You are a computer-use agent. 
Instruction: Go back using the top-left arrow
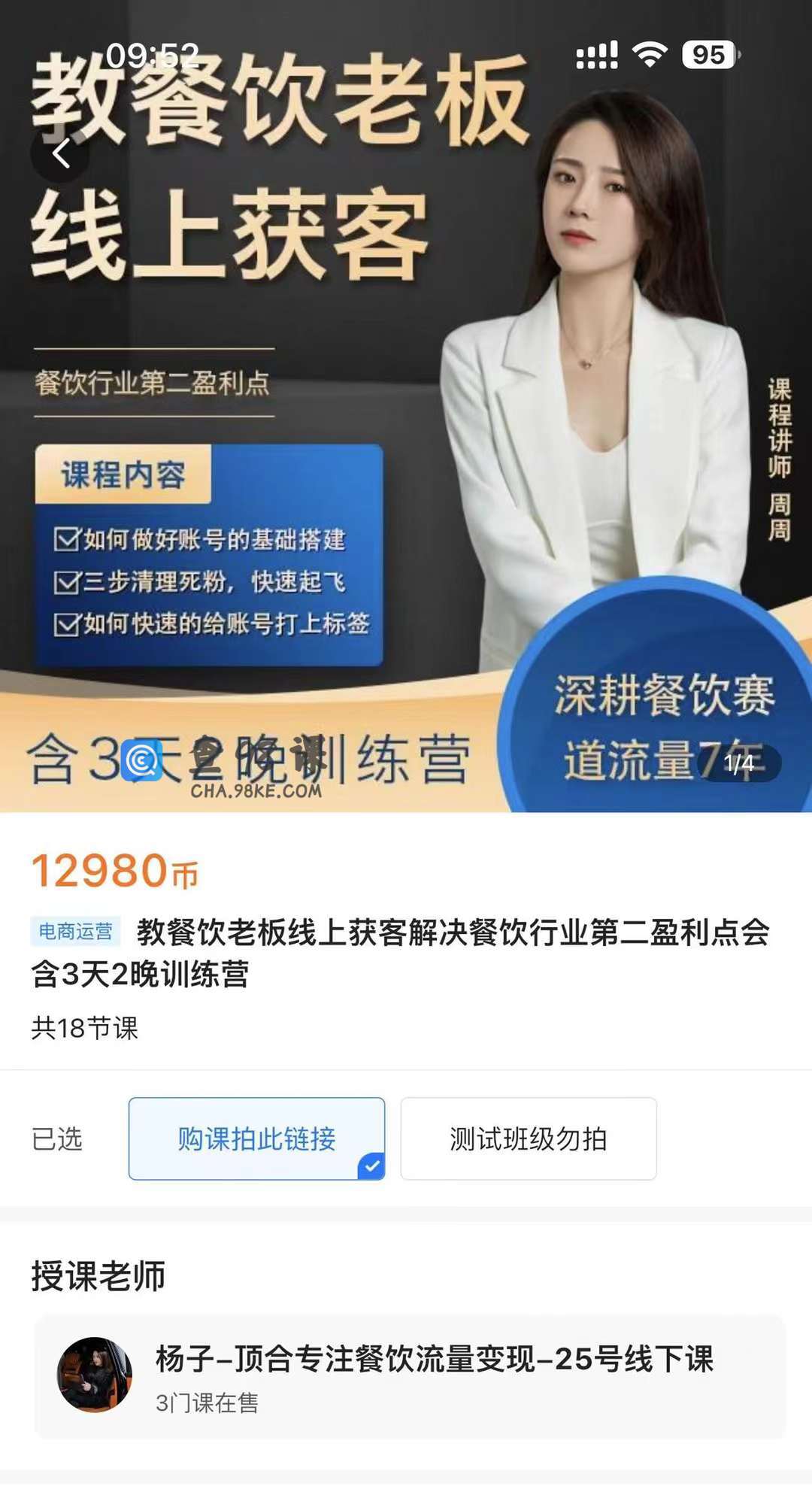coord(60,153)
